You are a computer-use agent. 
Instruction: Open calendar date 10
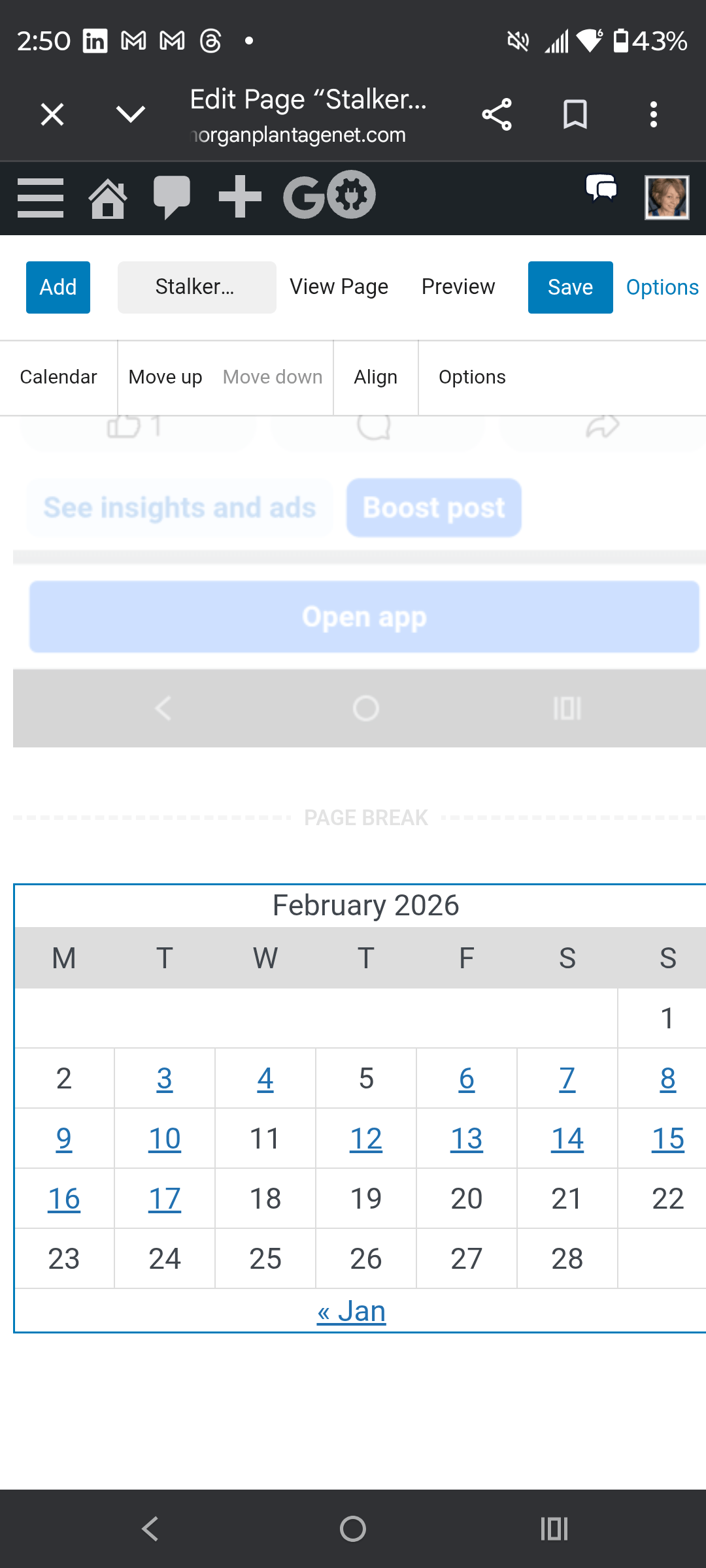[164, 1139]
